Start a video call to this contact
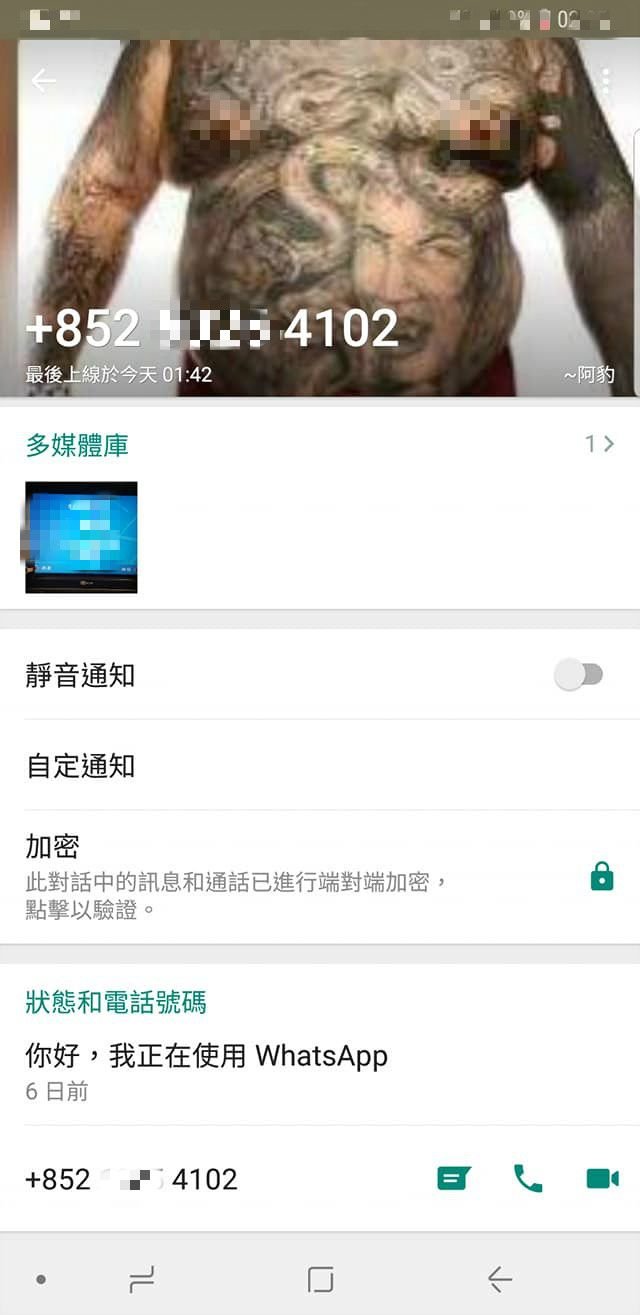This screenshot has width=640, height=1315. click(x=602, y=1179)
